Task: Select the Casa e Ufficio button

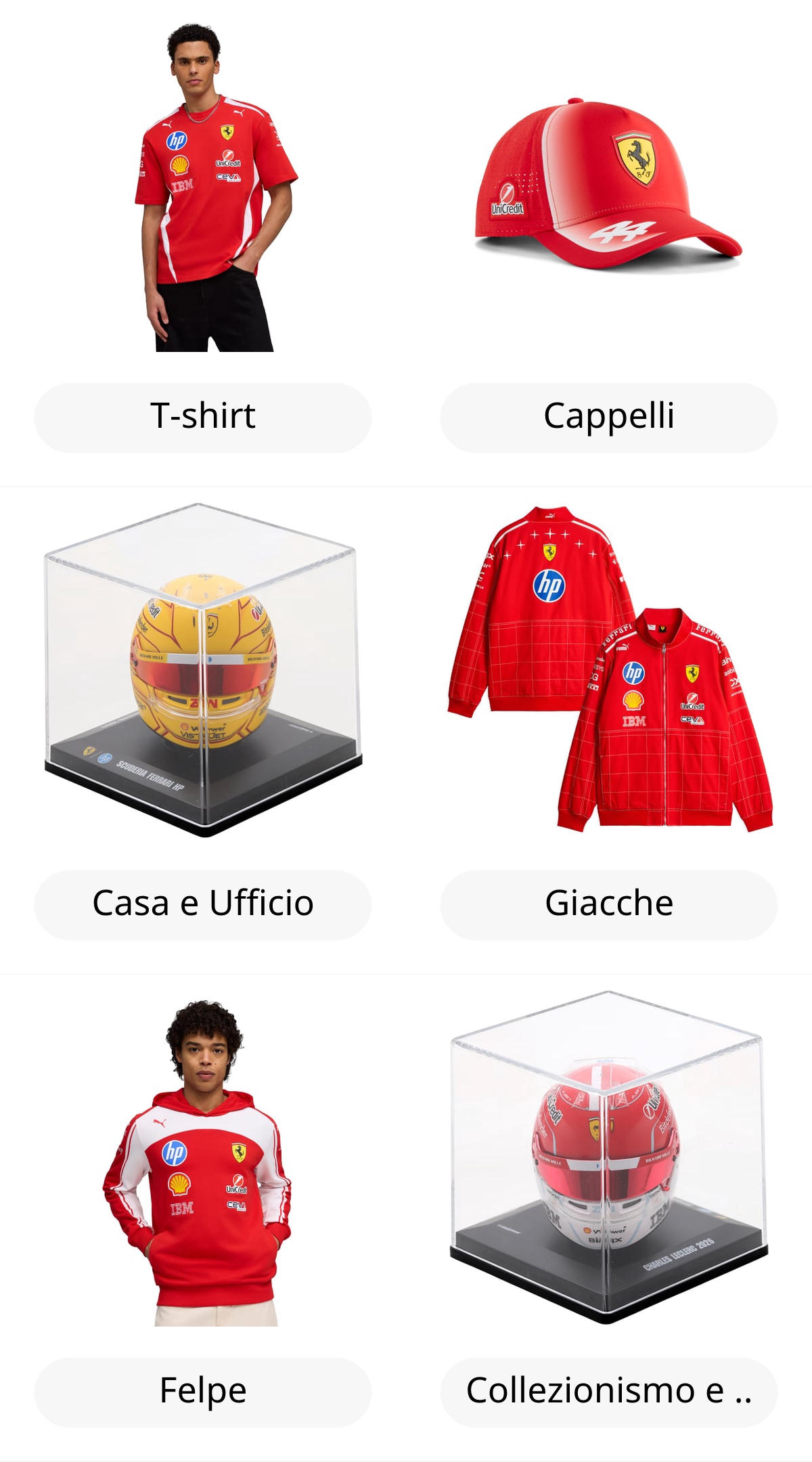Action: 203,904
